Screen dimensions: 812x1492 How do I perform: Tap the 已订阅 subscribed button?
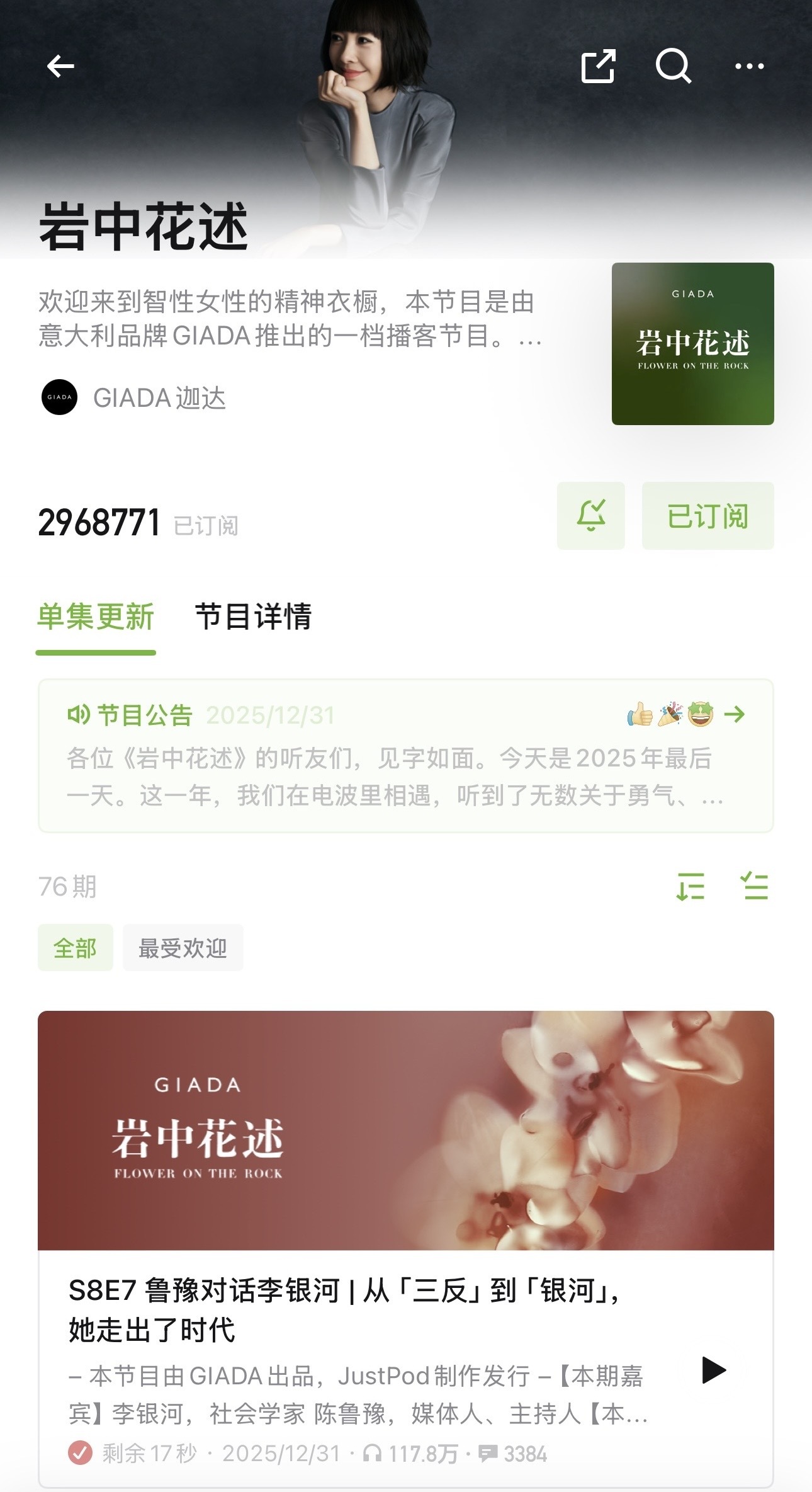tap(708, 516)
